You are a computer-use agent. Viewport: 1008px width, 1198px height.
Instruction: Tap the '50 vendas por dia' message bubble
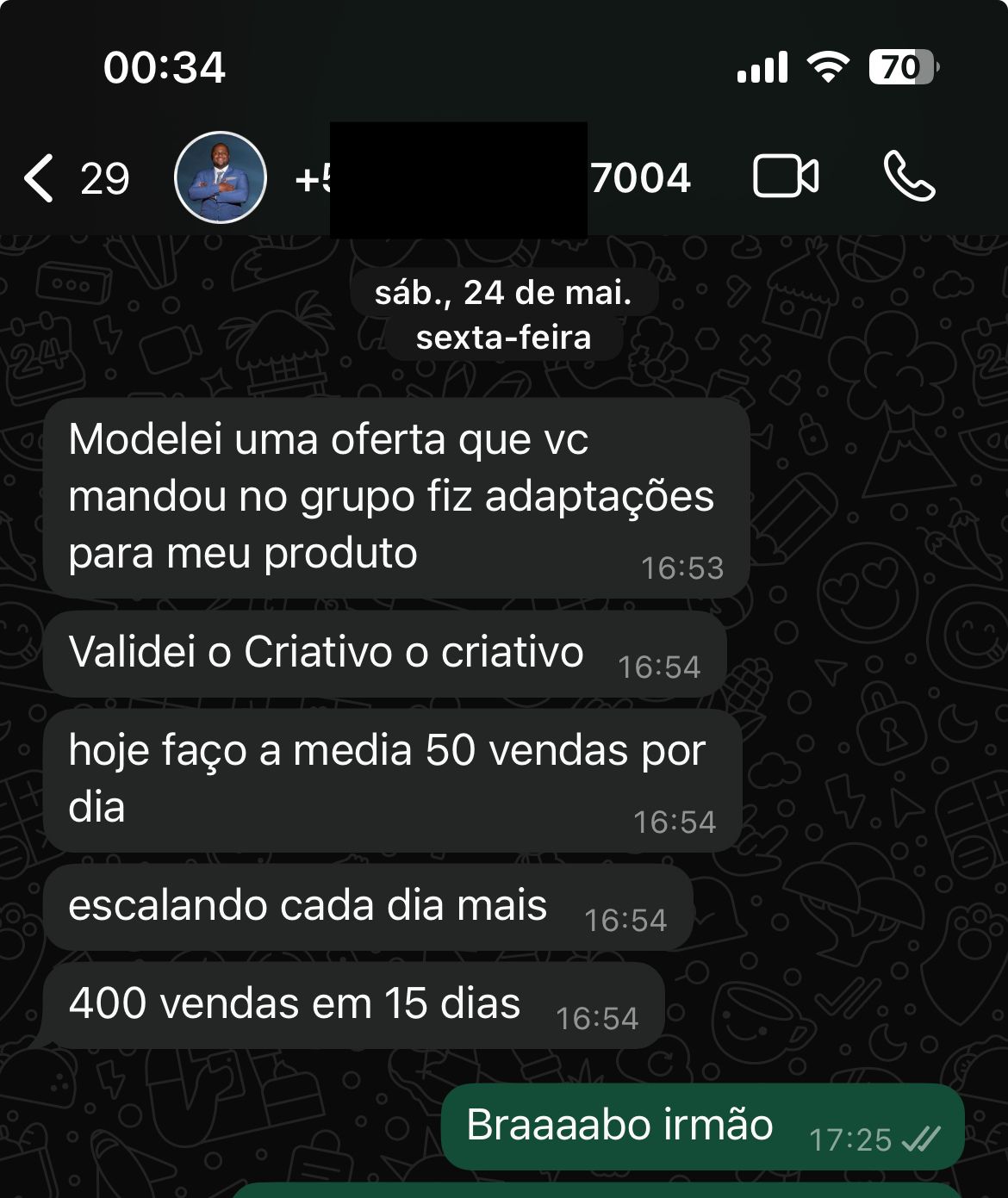[388, 779]
